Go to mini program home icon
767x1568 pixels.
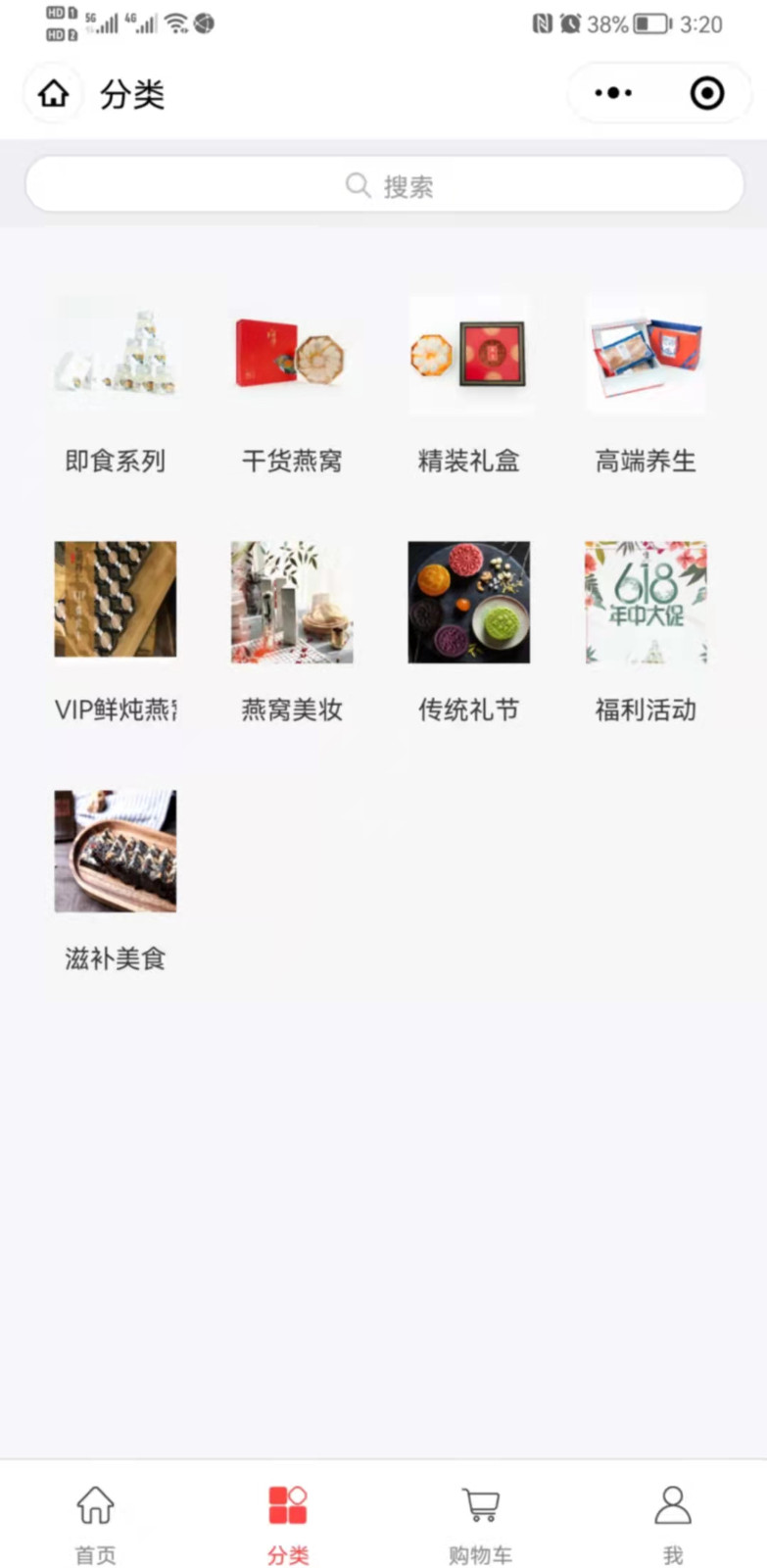click(54, 94)
